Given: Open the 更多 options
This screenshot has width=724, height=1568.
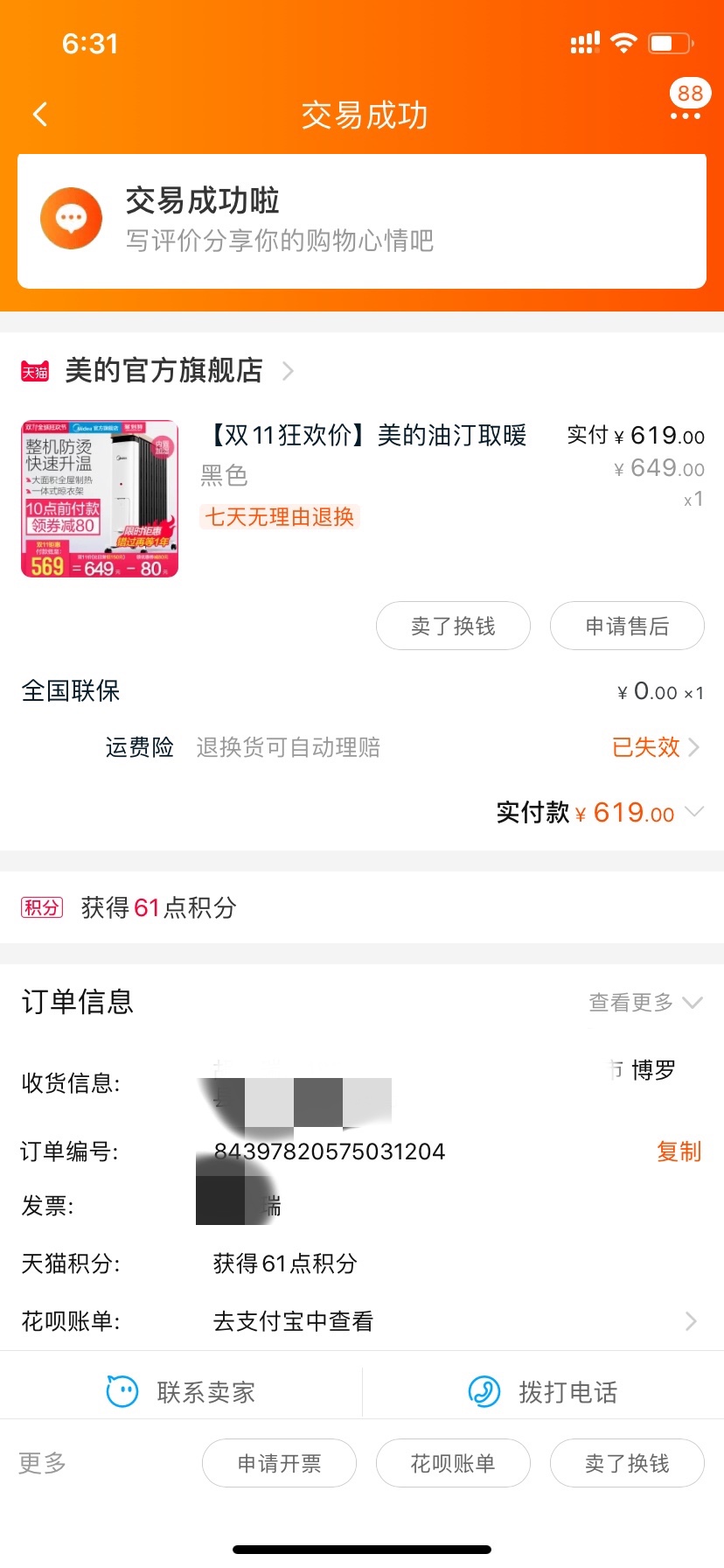Looking at the screenshot, I should 42,1463.
